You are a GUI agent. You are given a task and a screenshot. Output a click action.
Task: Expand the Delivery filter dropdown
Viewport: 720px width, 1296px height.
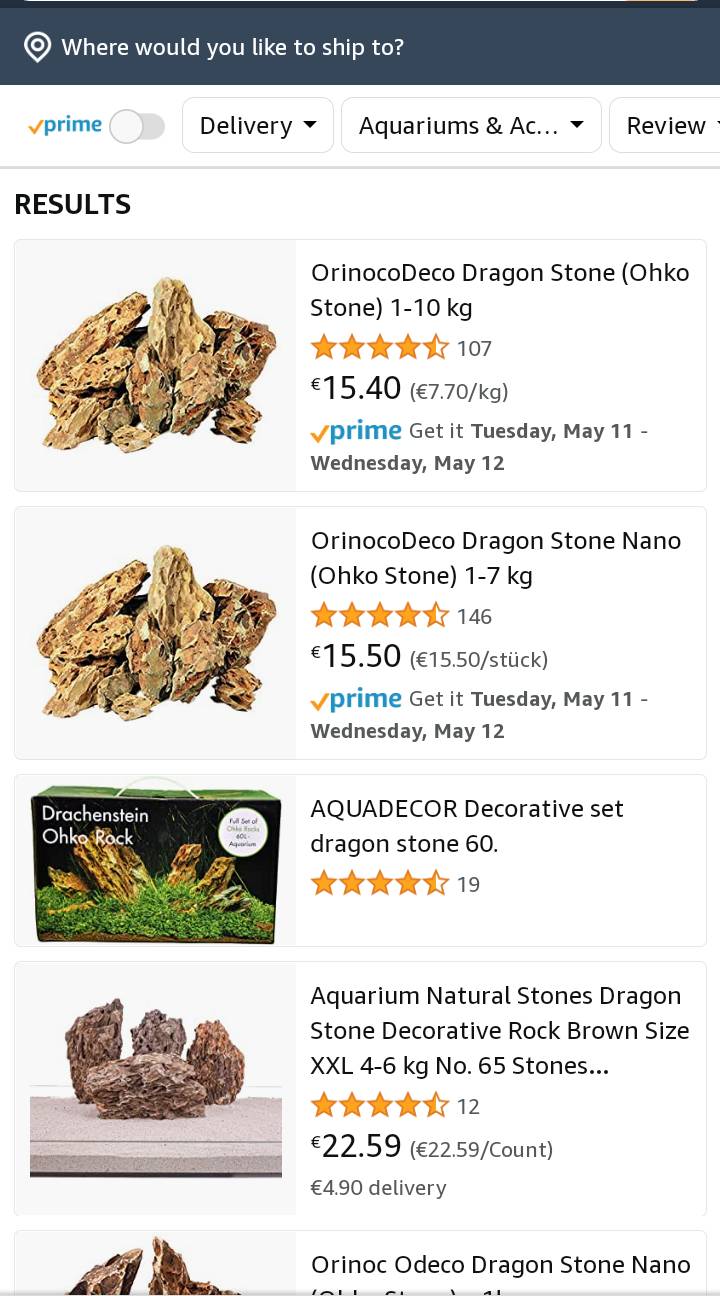pos(258,126)
